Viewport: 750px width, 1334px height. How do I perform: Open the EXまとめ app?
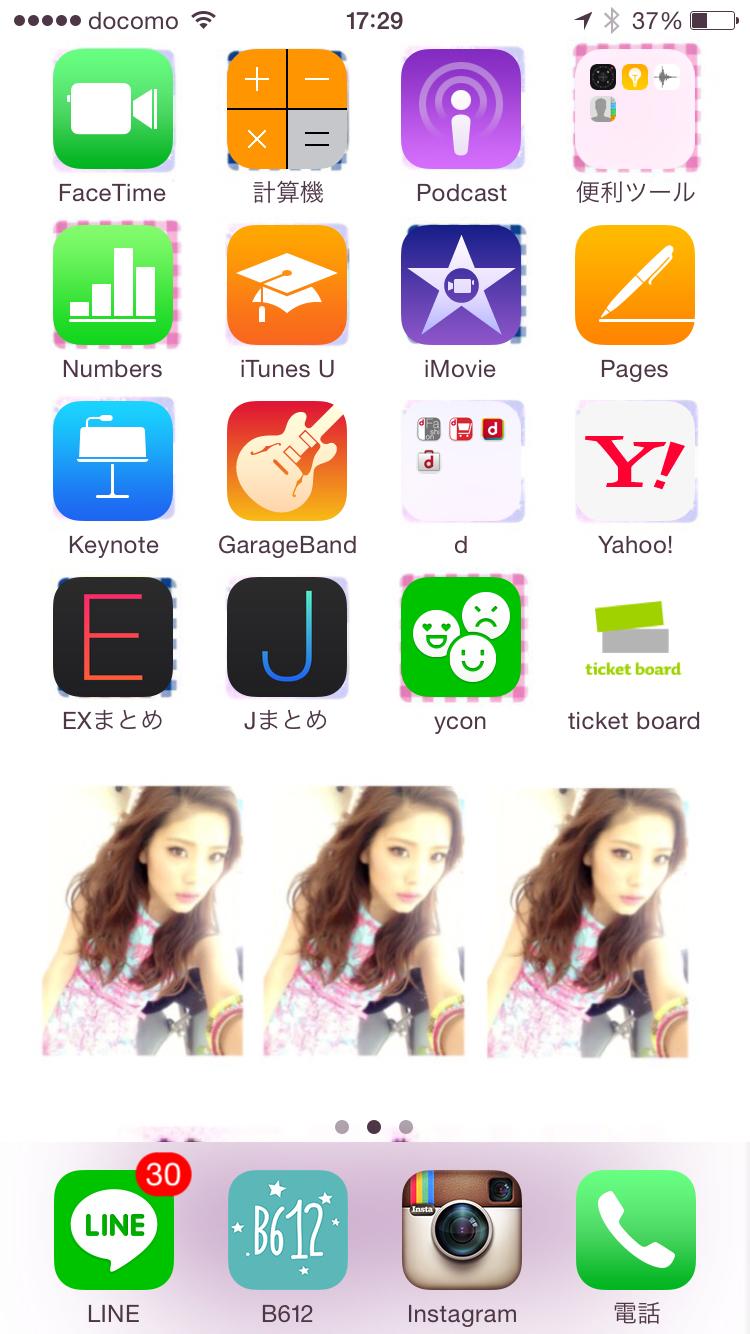tap(113, 638)
